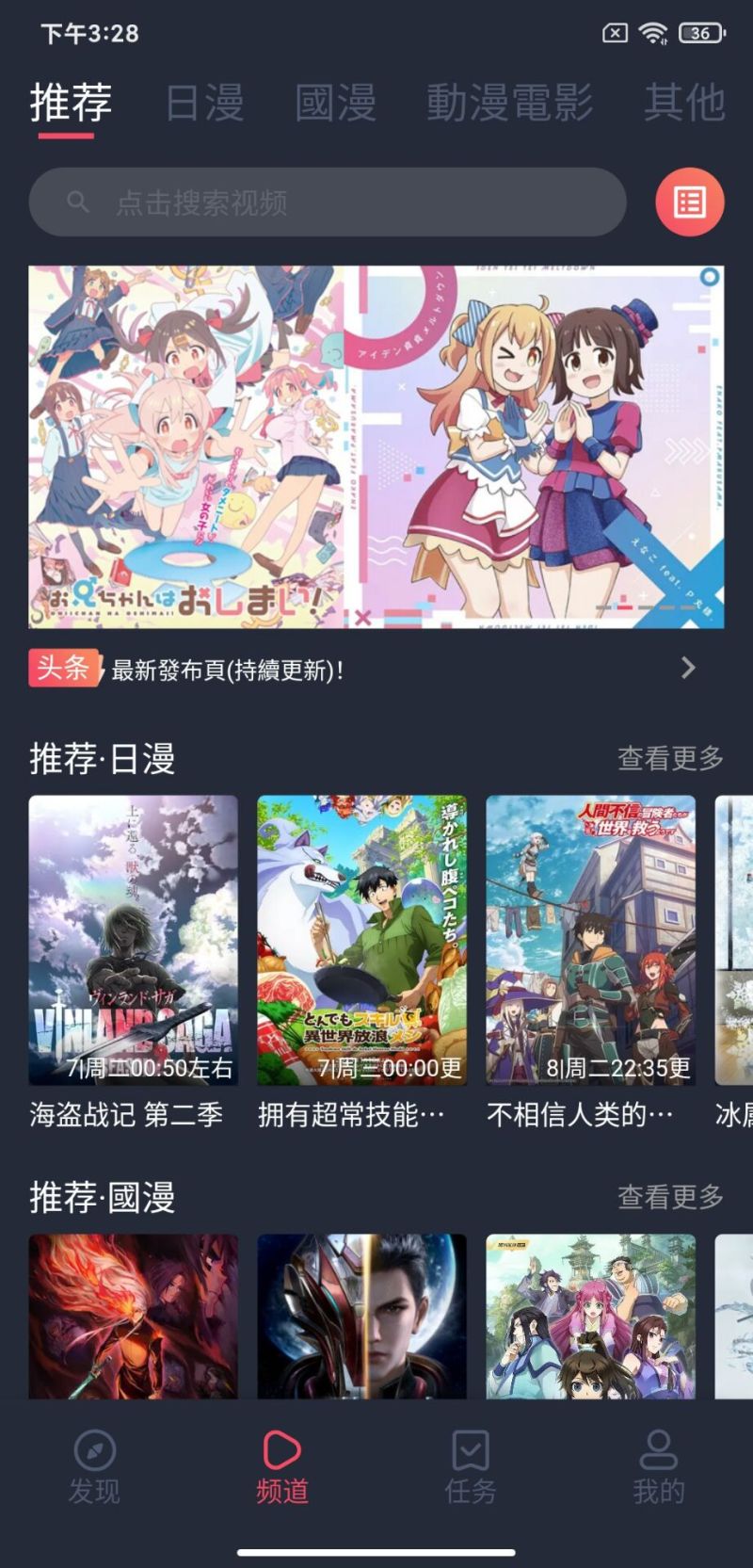Open the first 國漫 poster with flames

(134, 1317)
